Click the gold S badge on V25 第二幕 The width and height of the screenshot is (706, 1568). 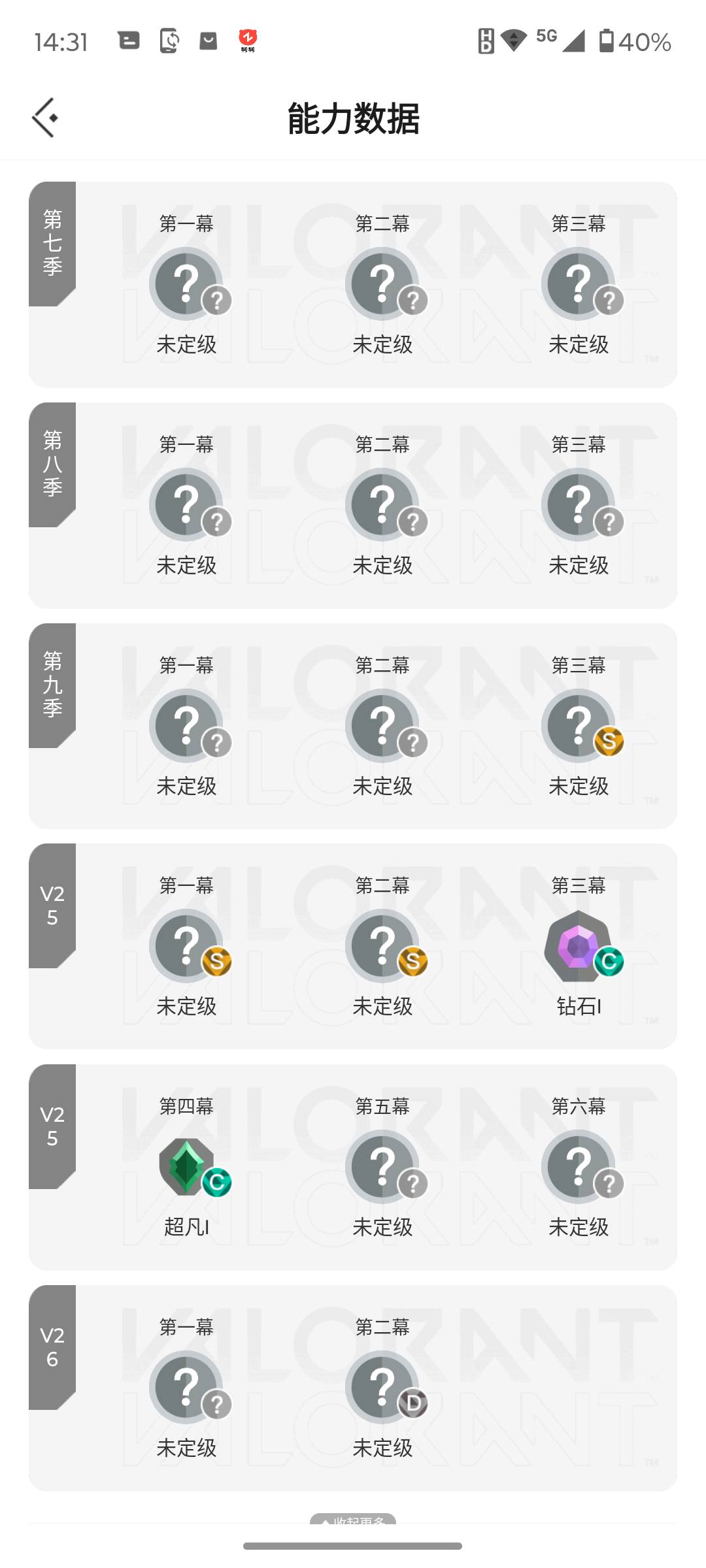click(412, 962)
